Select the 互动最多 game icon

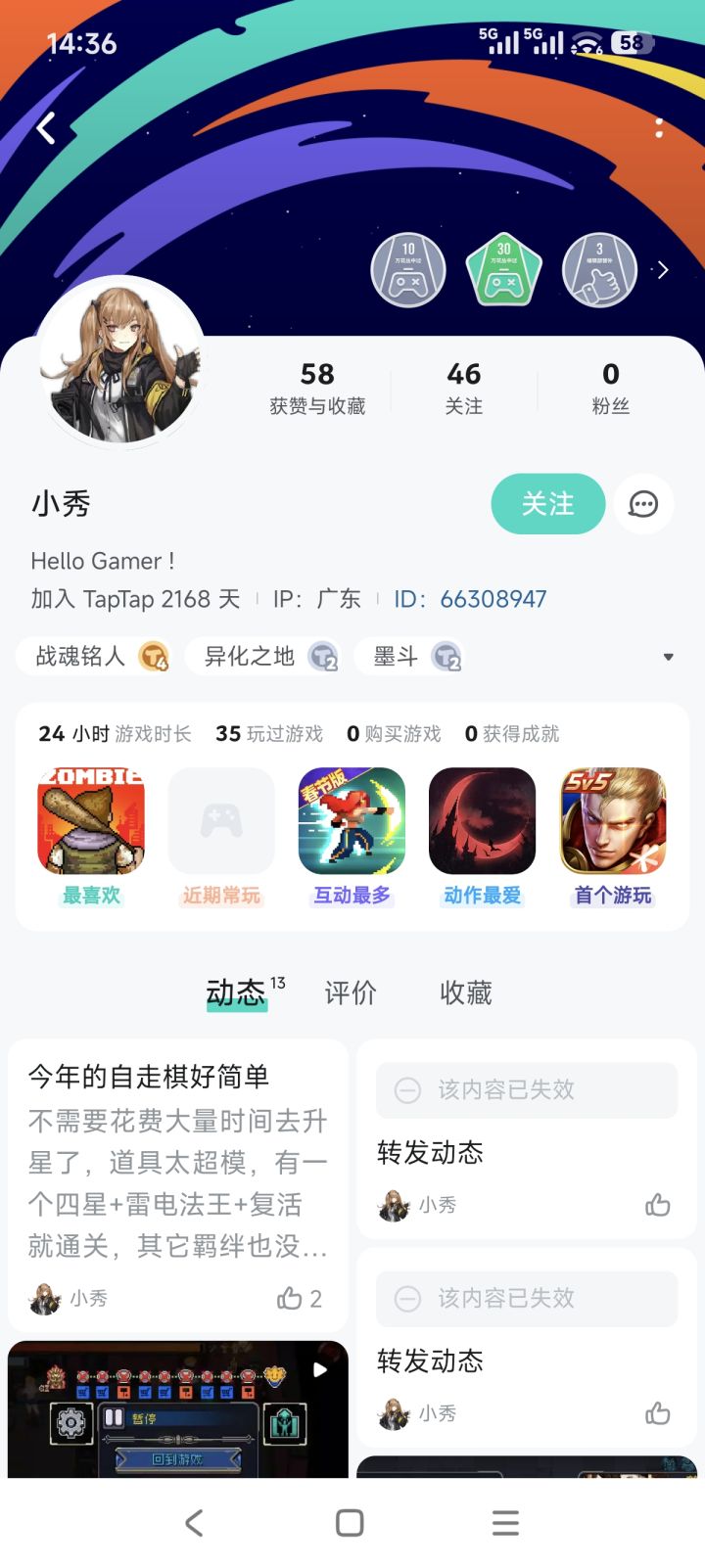tap(352, 820)
